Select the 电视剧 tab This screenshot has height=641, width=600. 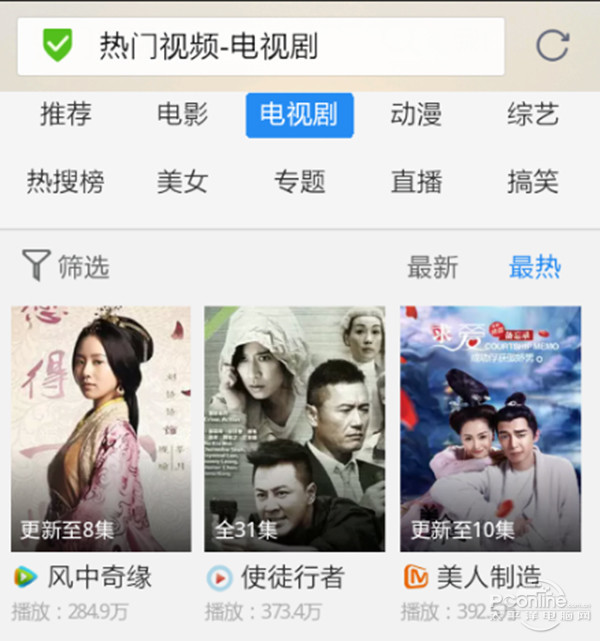coord(299,114)
